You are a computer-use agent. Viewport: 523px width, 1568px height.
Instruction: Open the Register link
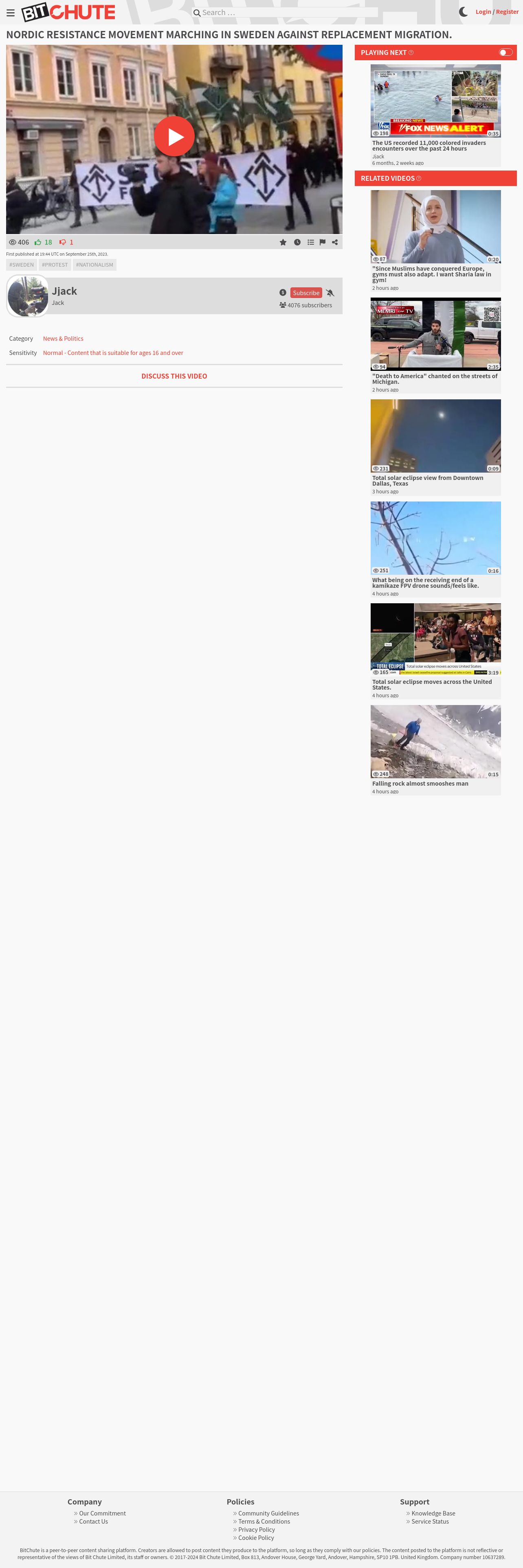507,11
